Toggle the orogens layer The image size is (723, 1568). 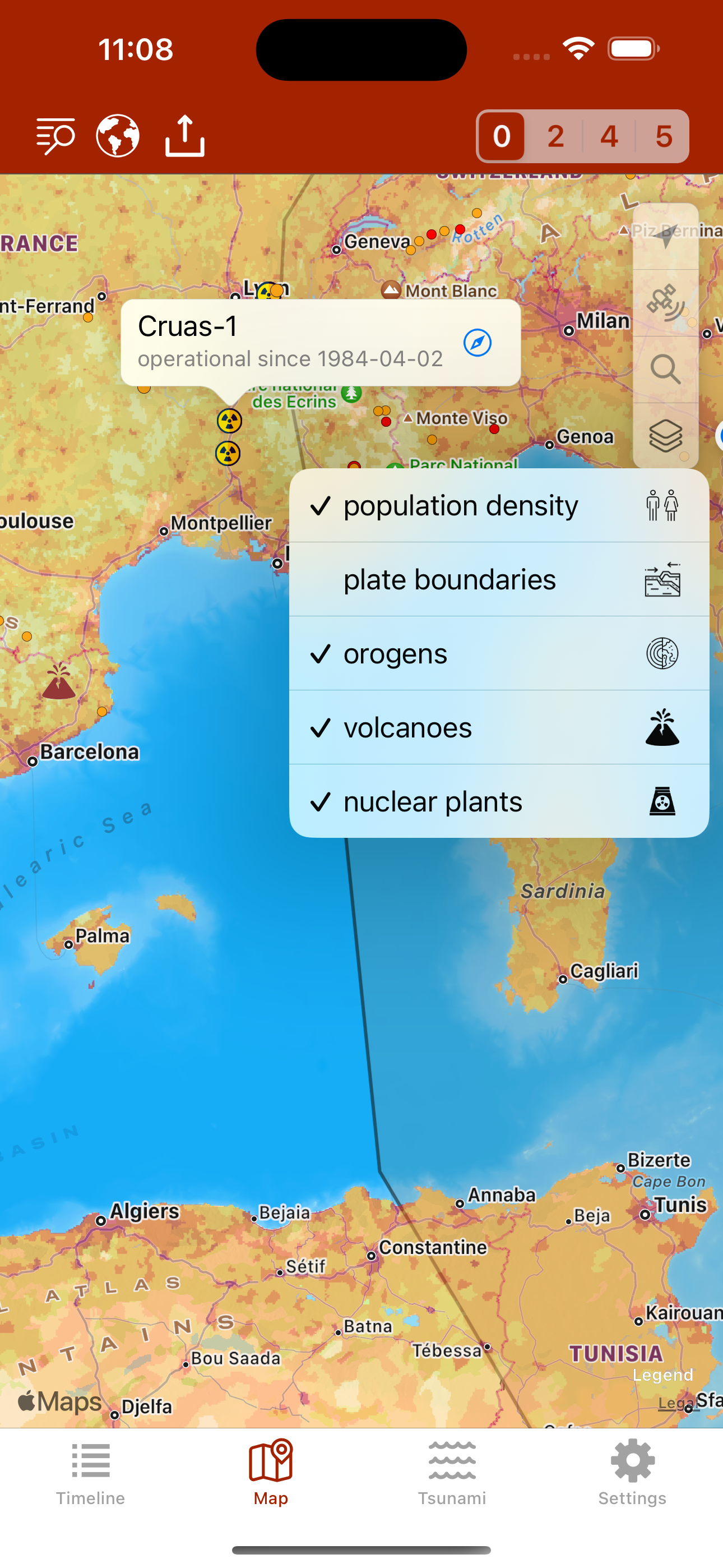point(499,653)
